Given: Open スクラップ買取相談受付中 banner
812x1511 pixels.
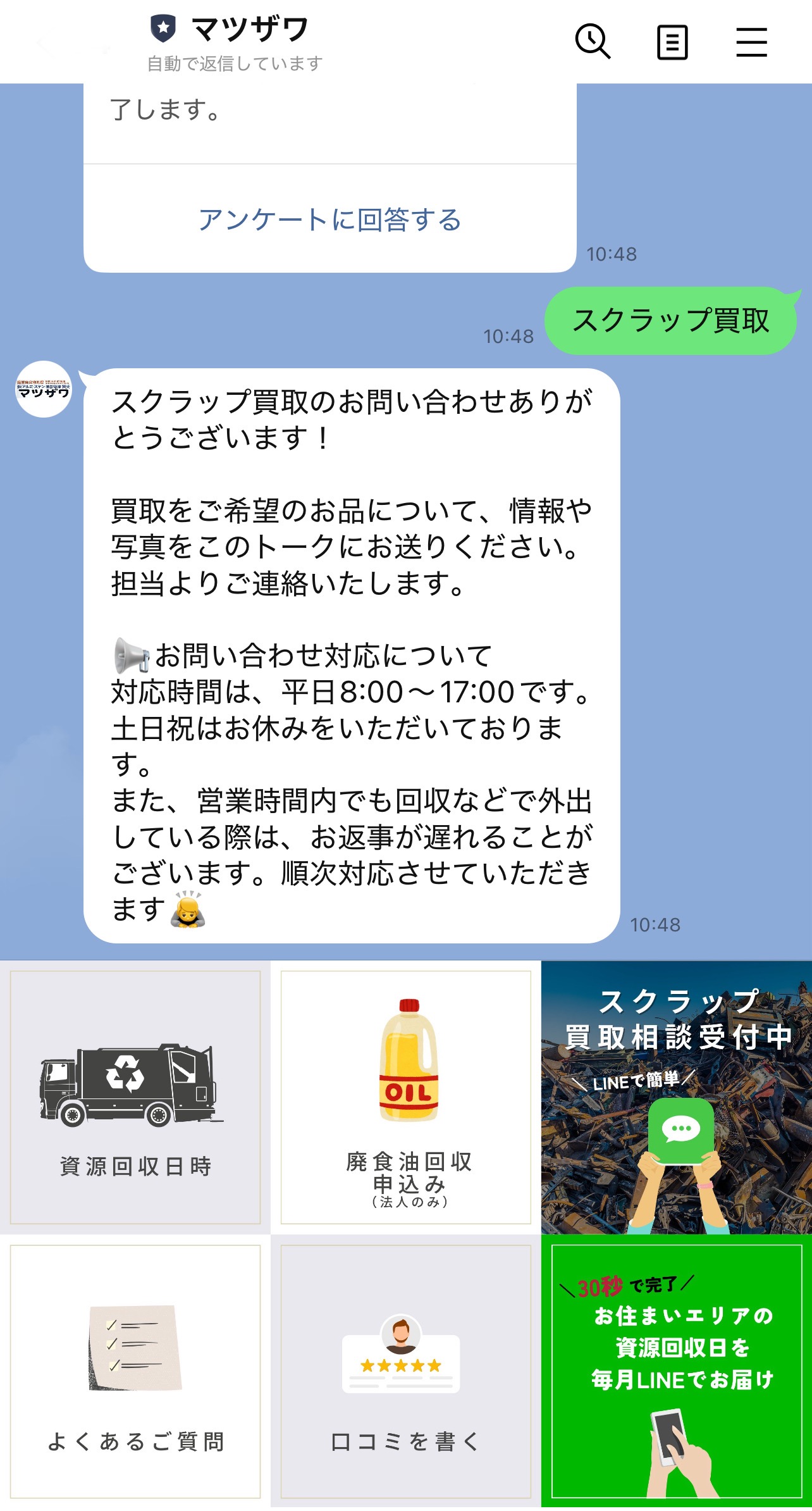Looking at the screenshot, I should tap(676, 1097).
